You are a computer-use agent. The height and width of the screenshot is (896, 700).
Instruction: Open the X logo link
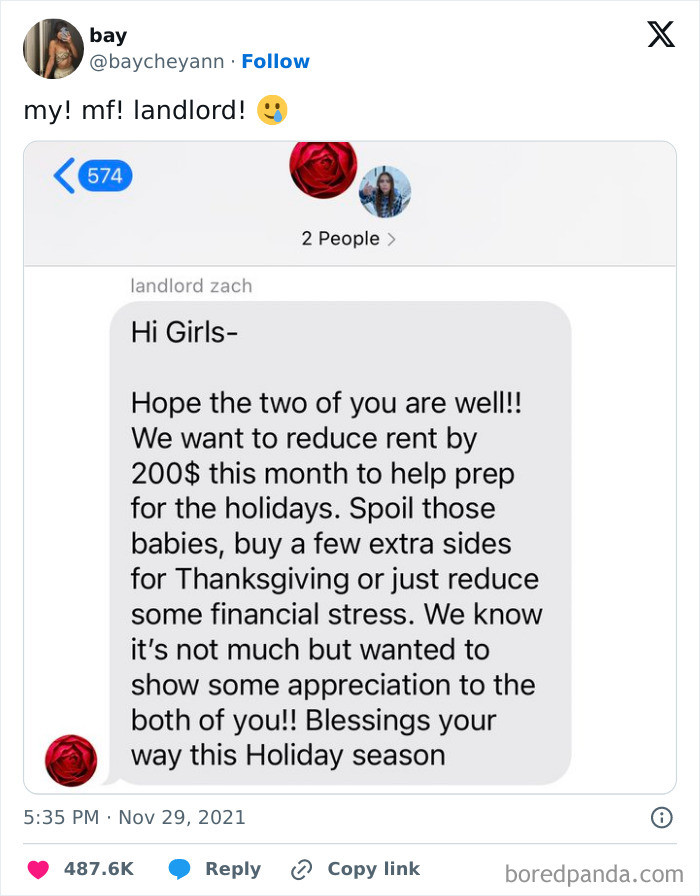point(660,36)
